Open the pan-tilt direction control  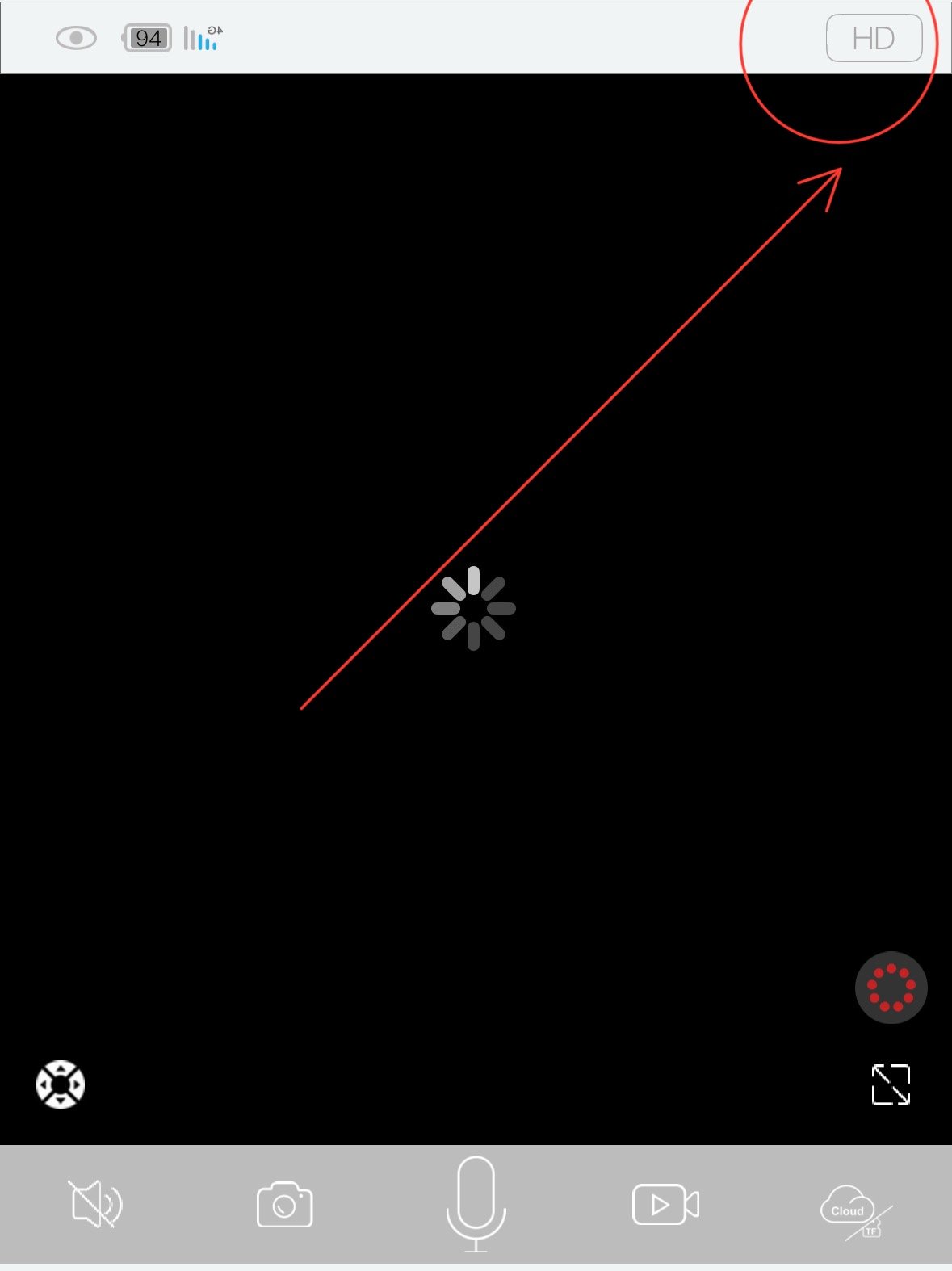(61, 1084)
